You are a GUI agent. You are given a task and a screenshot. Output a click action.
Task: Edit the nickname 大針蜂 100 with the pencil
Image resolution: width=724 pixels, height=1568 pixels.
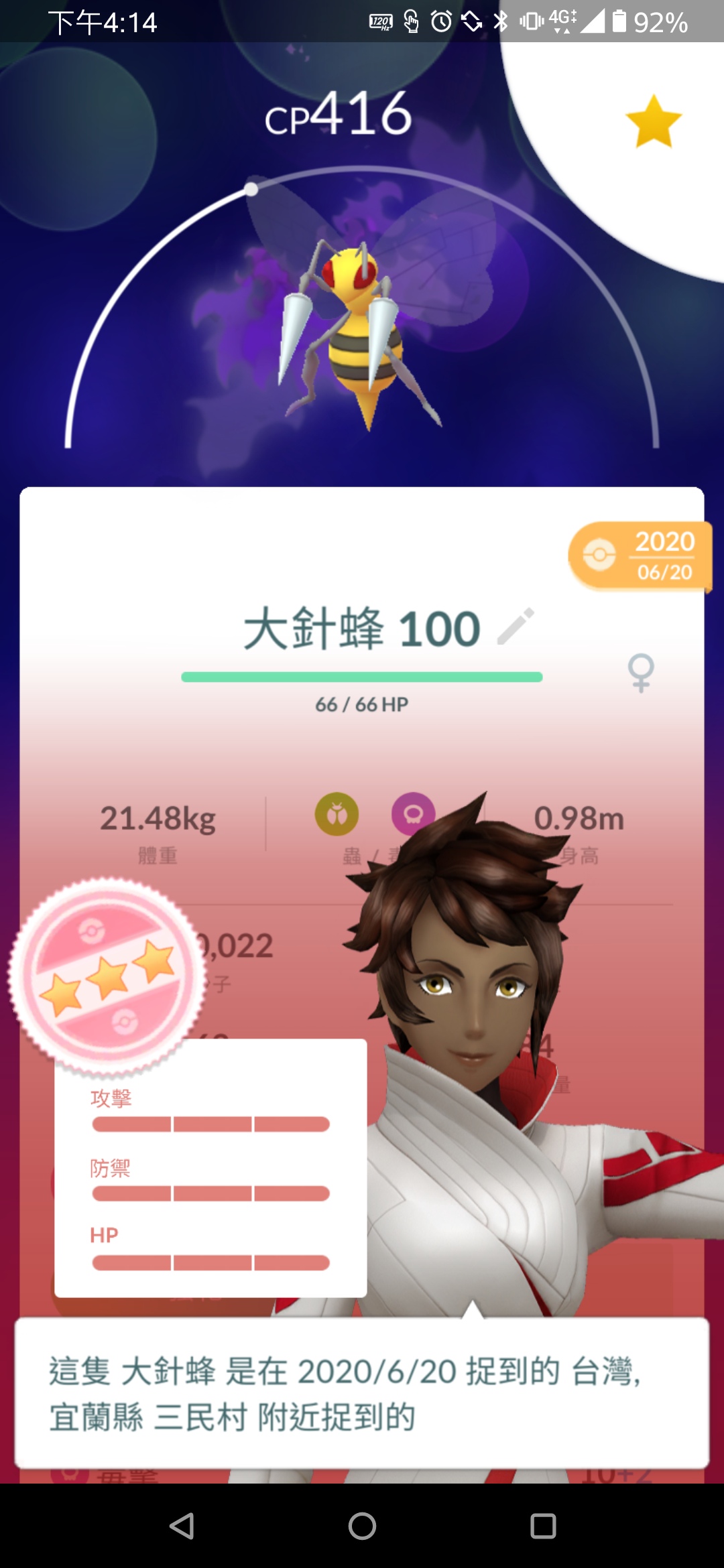click(x=516, y=627)
